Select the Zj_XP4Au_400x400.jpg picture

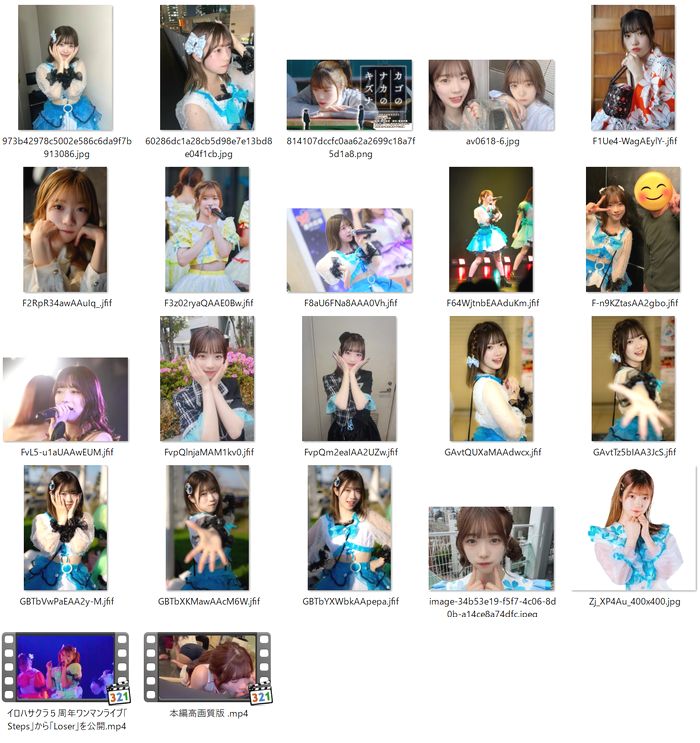point(633,528)
